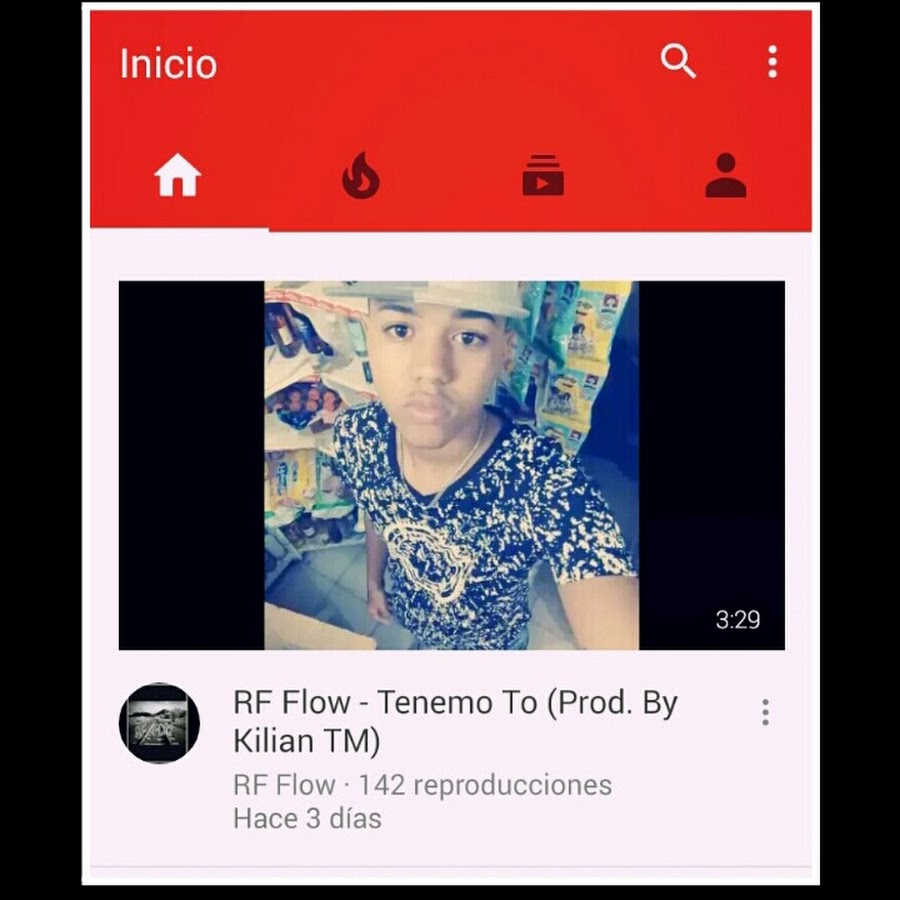
Task: Open RF Flow channel avatar
Action: click(159, 723)
